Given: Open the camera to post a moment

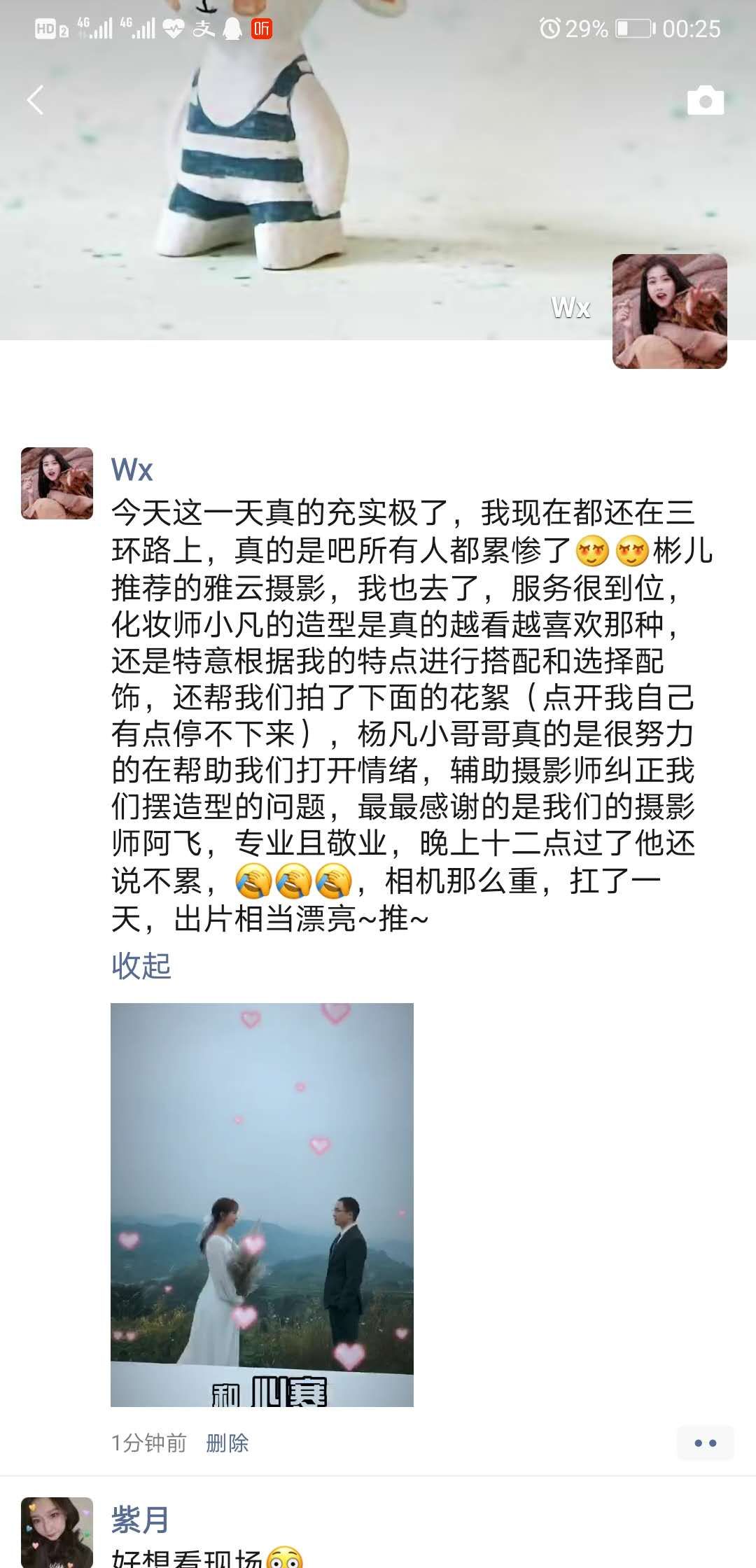Looking at the screenshot, I should (x=705, y=101).
